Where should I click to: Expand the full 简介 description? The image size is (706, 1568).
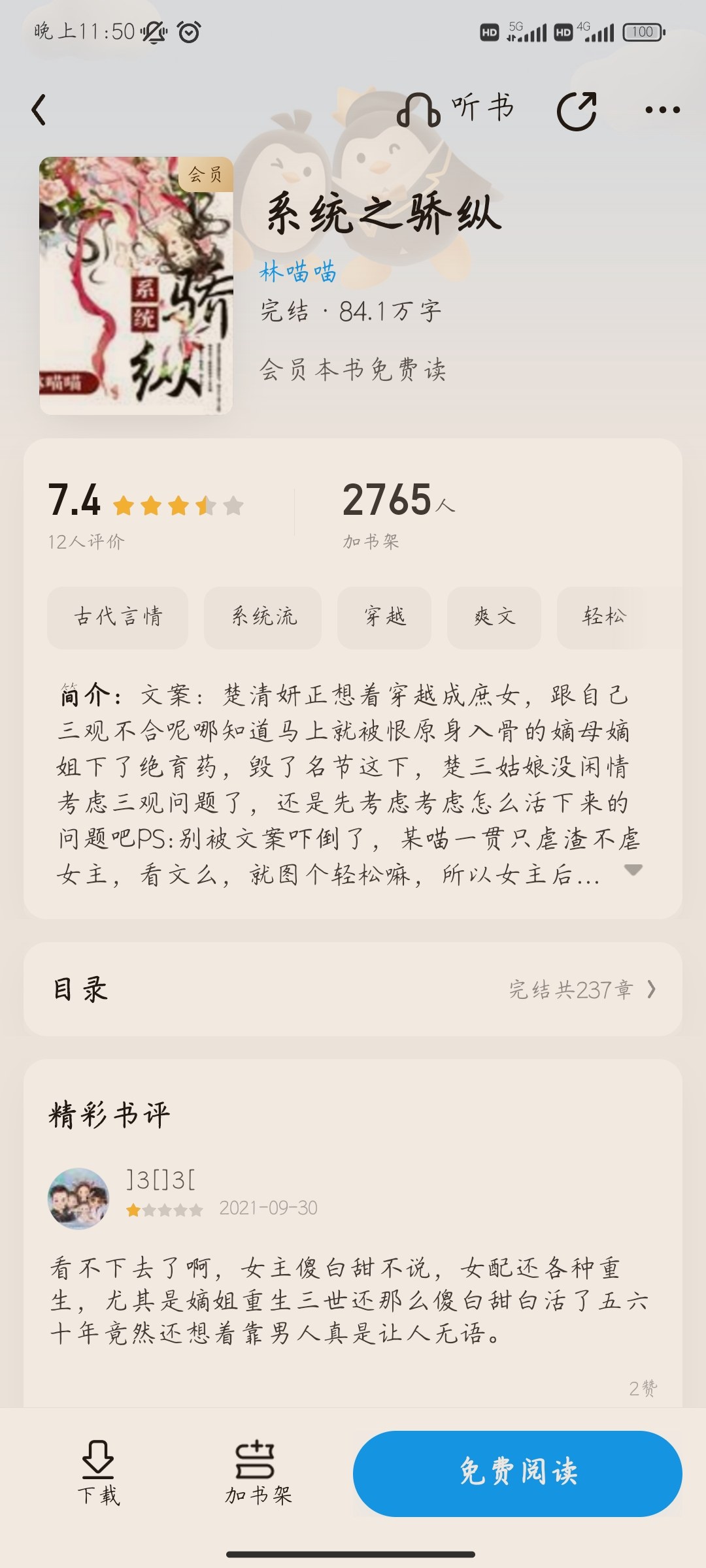point(633,870)
